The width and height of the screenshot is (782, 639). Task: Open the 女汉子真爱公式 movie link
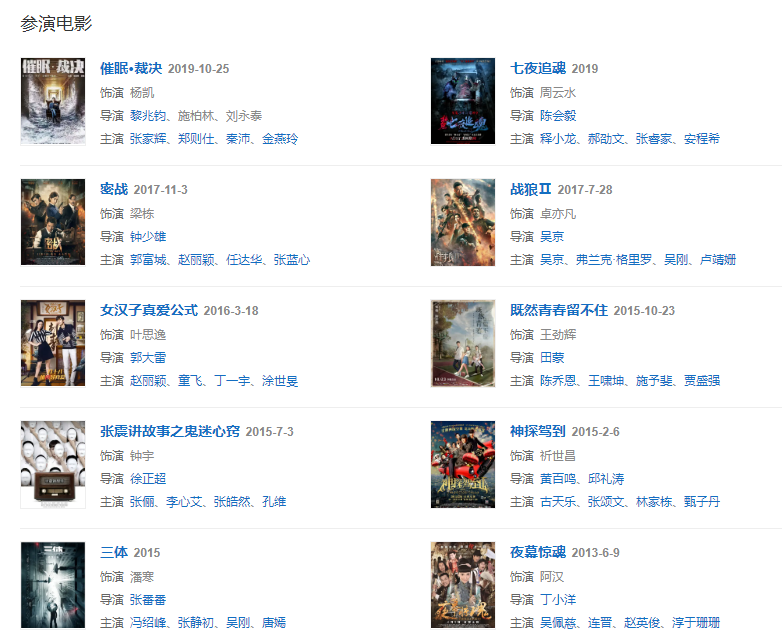149,310
